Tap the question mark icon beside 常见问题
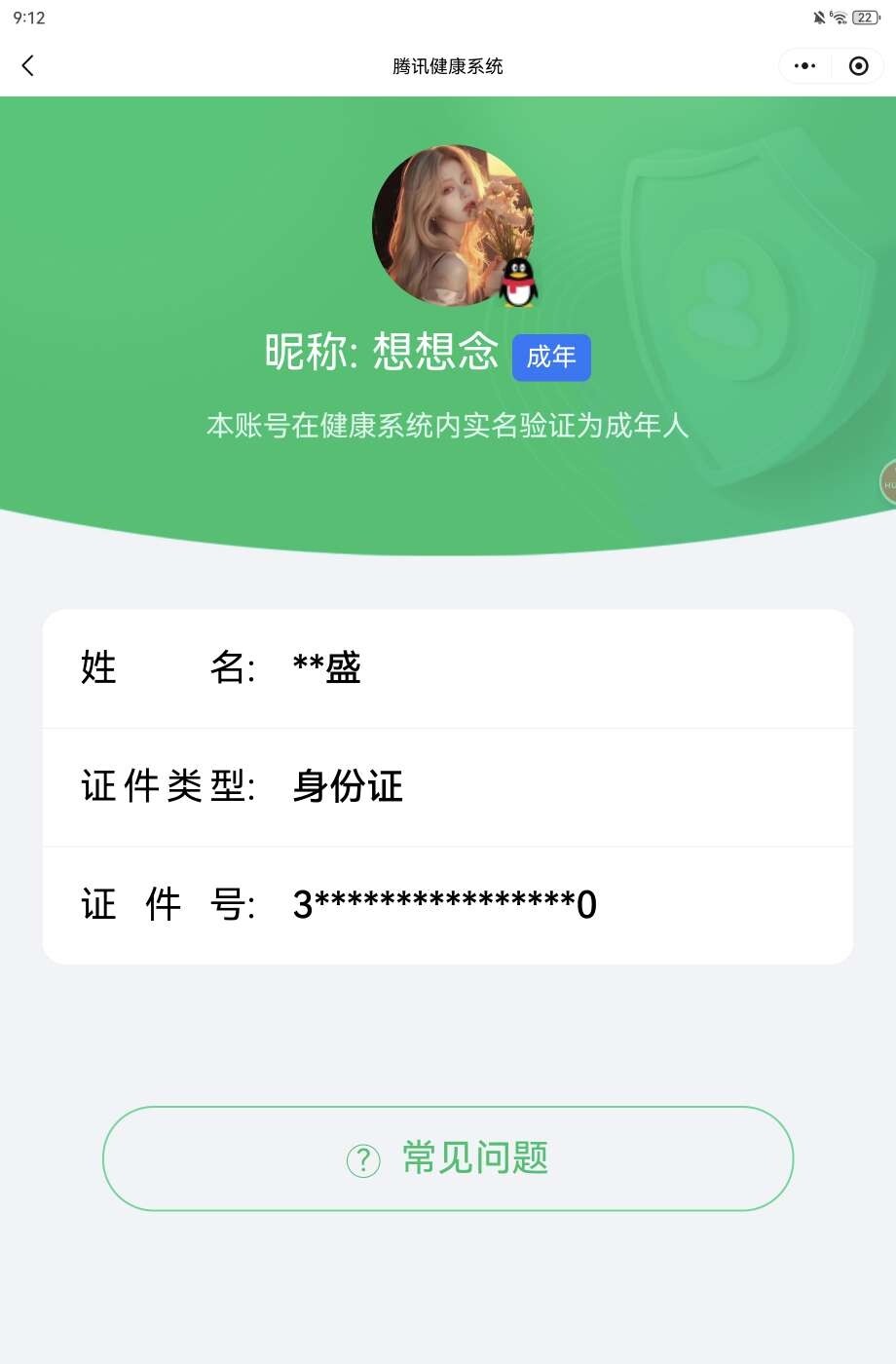The height and width of the screenshot is (1364, 896). click(363, 1160)
